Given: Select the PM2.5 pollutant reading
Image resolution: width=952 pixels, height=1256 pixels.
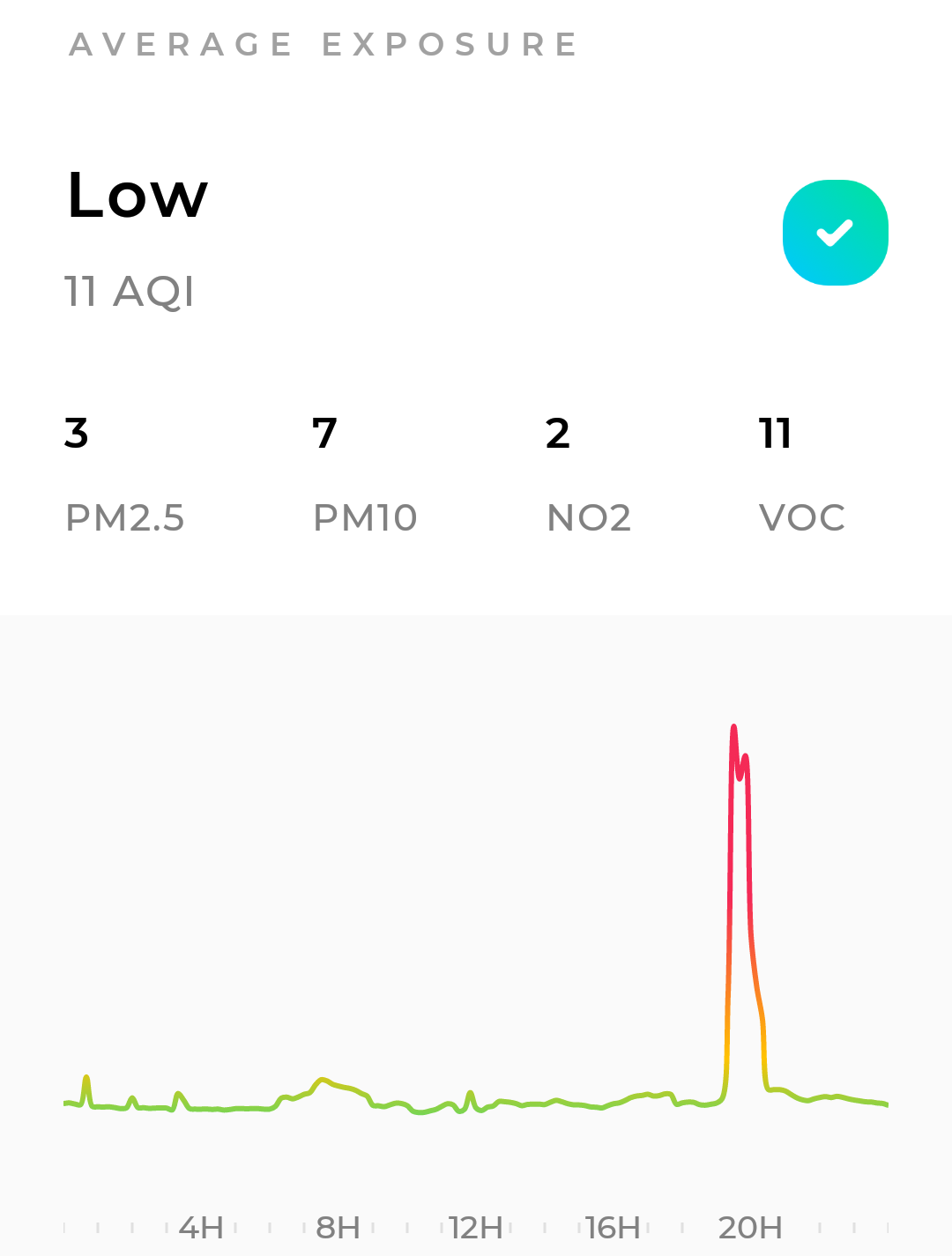Looking at the screenshot, I should pos(124,476).
